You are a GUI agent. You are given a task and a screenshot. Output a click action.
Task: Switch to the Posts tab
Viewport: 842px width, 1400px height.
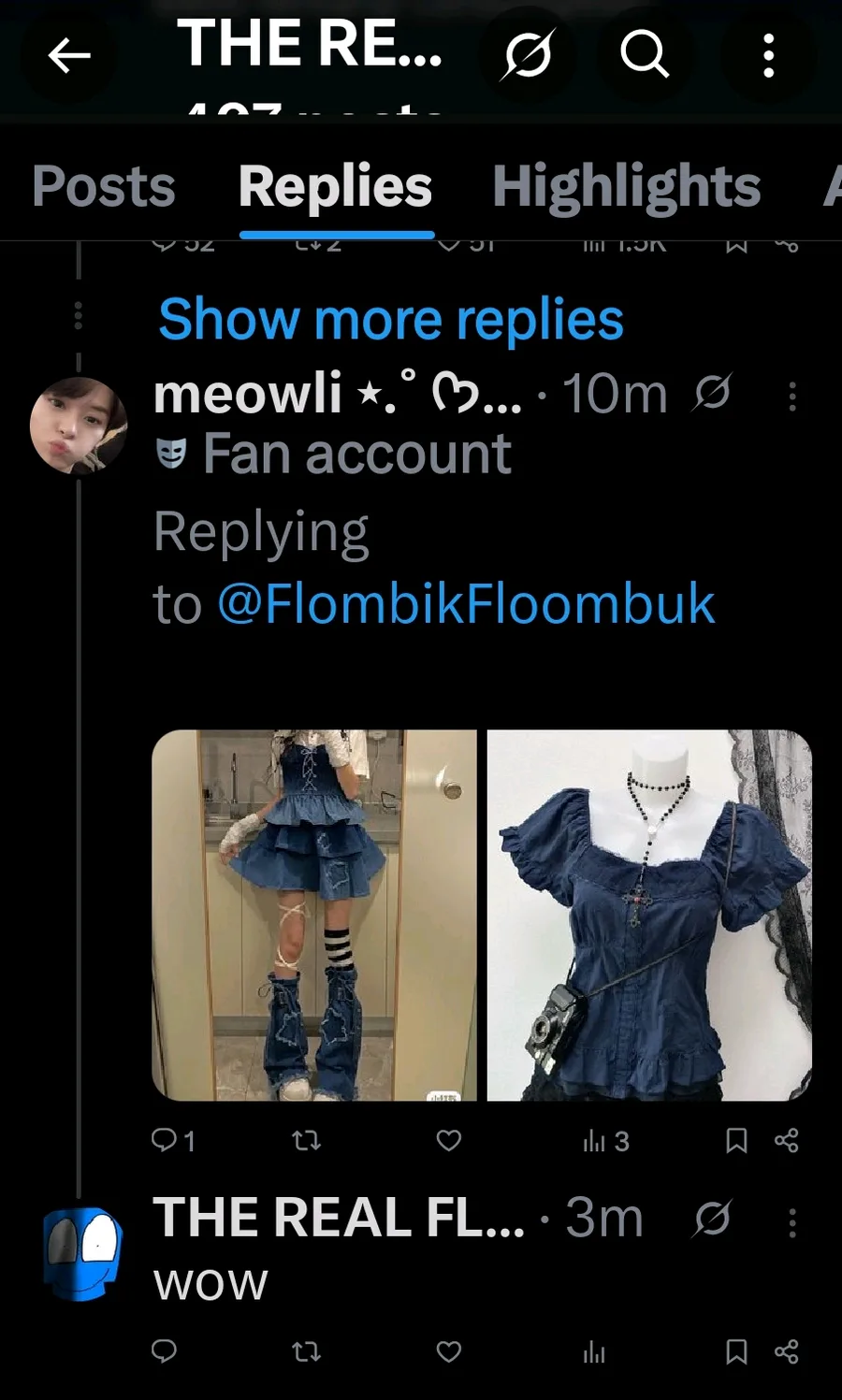point(103,186)
